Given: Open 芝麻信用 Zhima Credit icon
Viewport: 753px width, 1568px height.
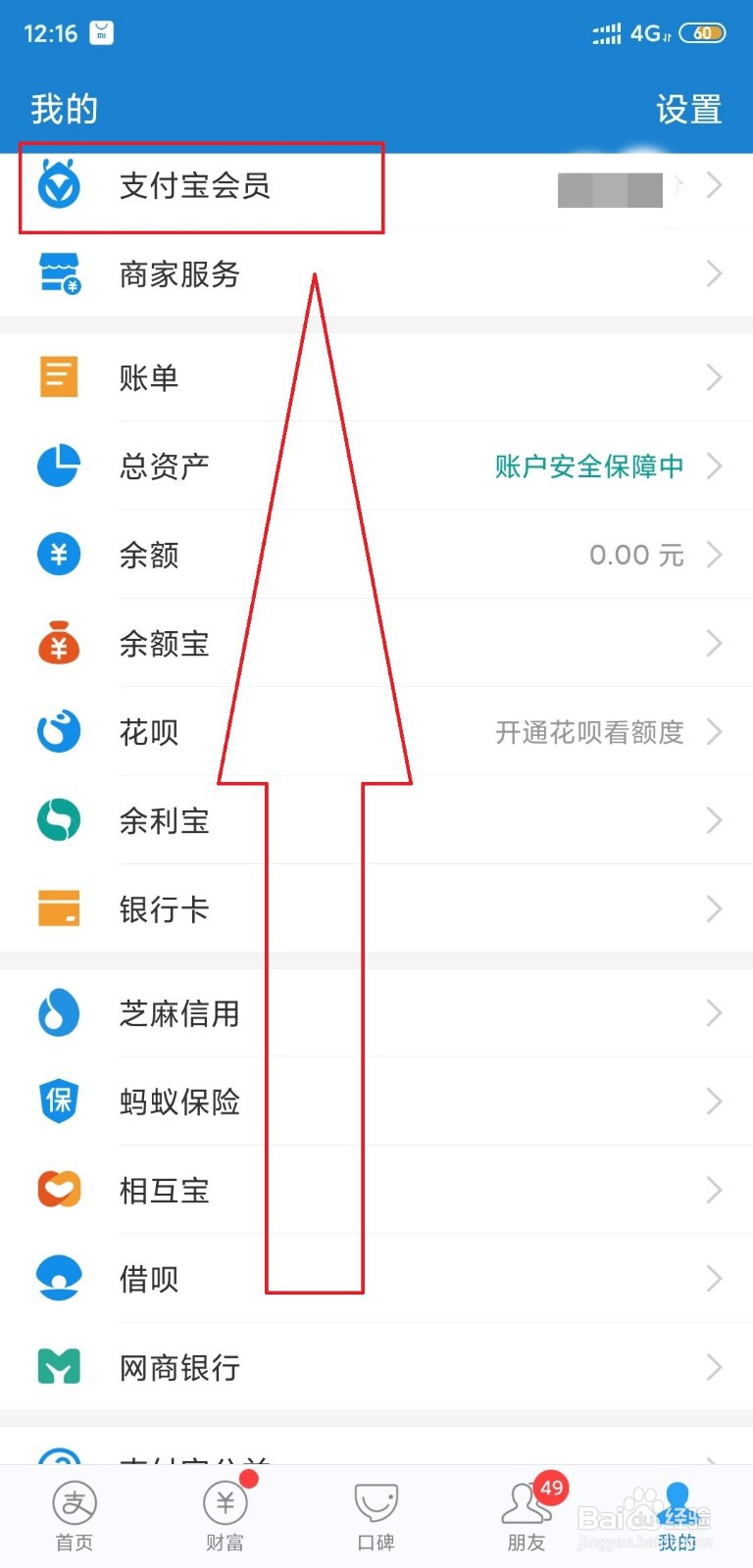Looking at the screenshot, I should 59,1013.
